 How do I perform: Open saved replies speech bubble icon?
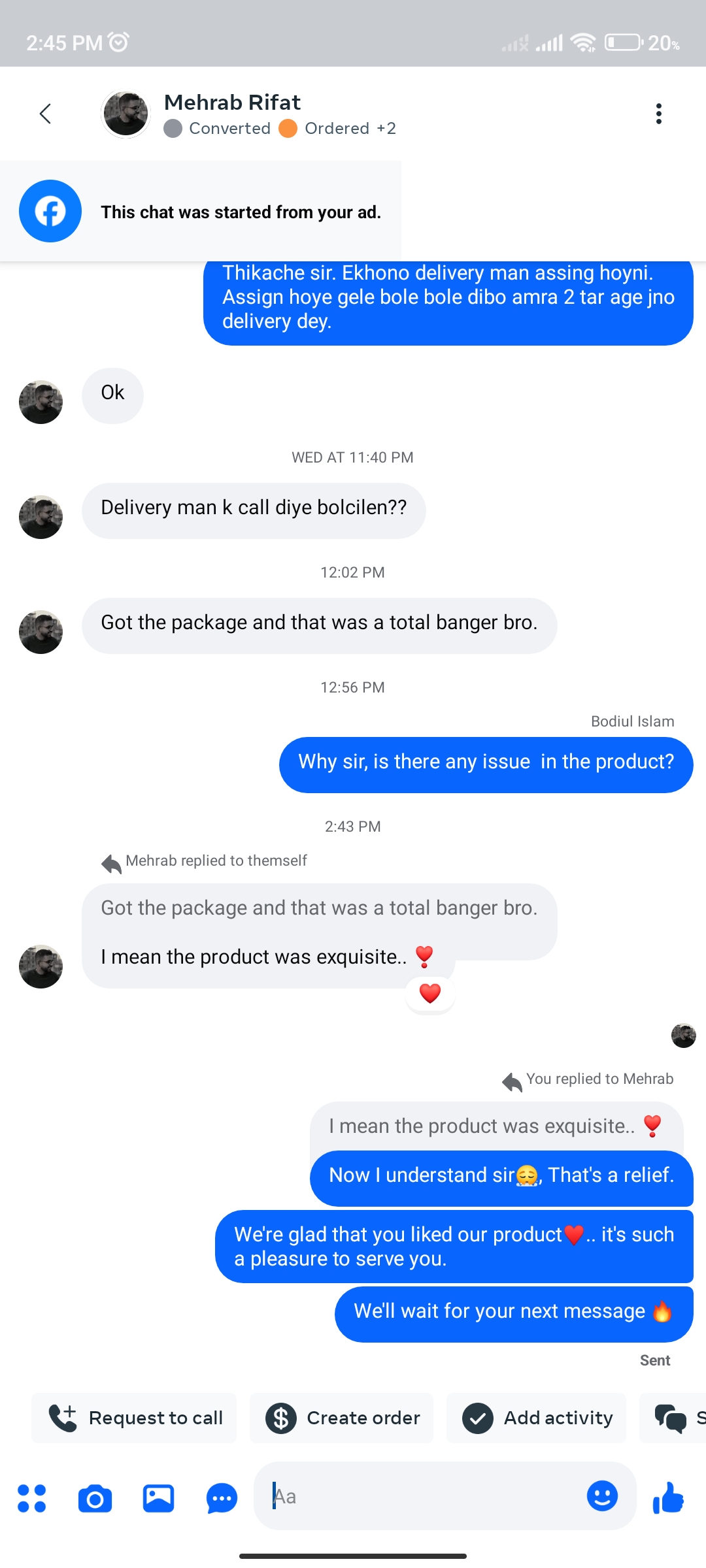click(222, 1497)
